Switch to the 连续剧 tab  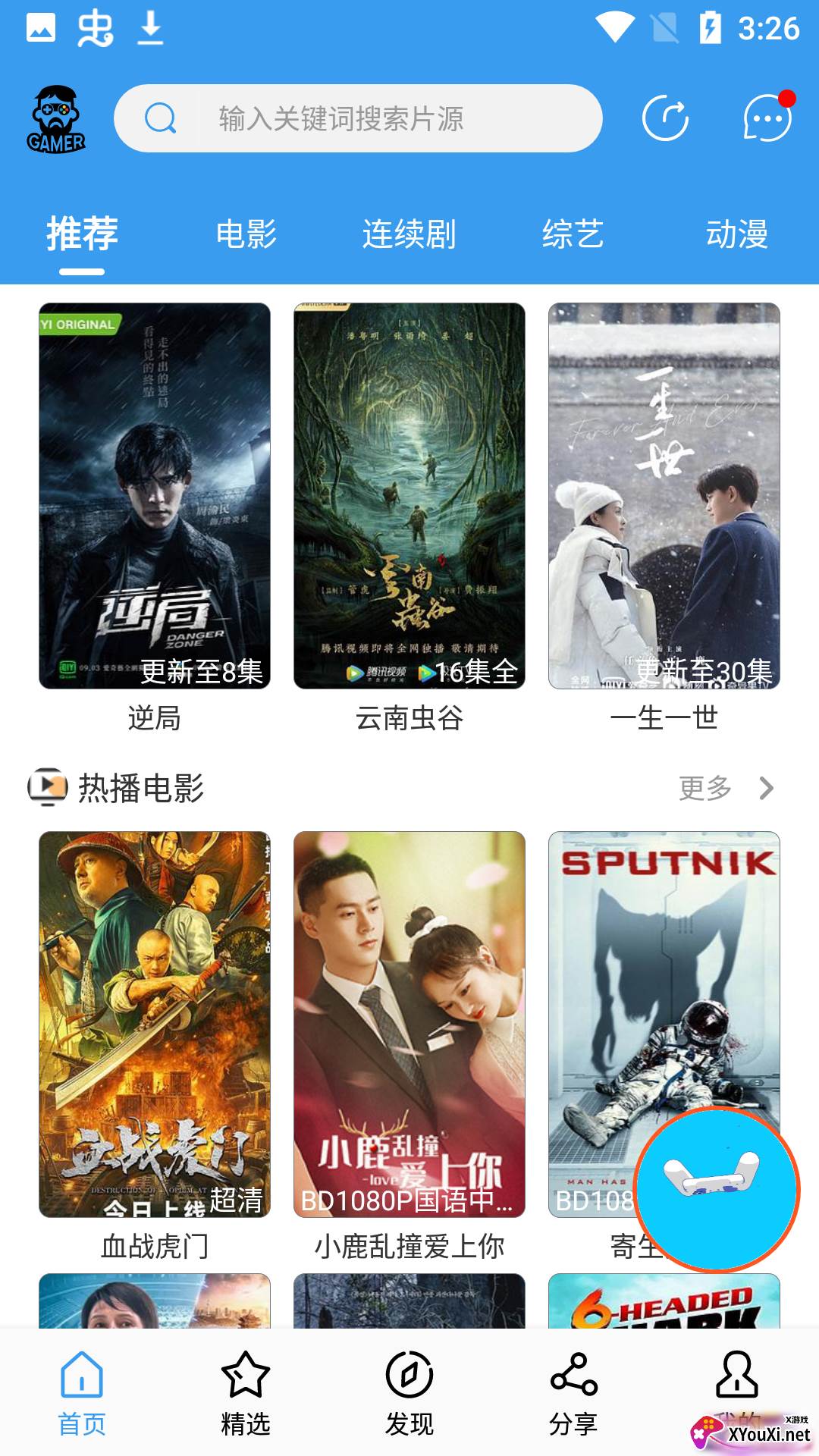click(409, 234)
